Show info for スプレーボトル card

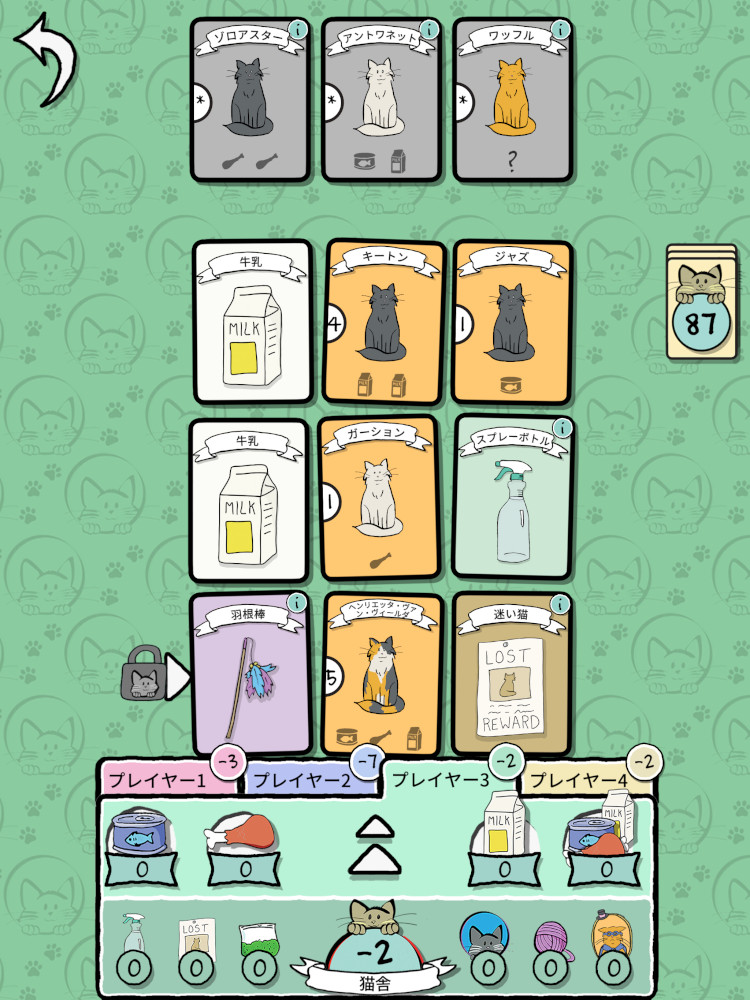[x=561, y=428]
